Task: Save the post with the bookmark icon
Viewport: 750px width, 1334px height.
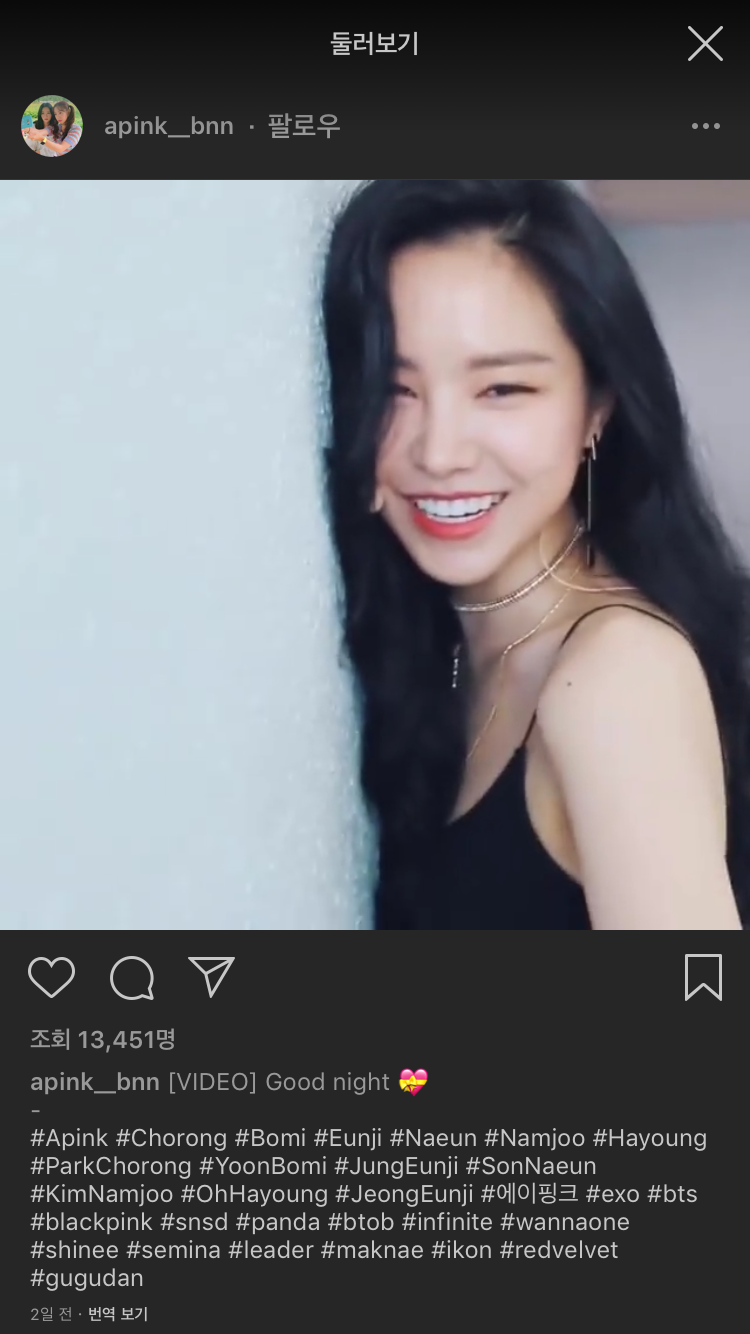Action: click(x=704, y=978)
